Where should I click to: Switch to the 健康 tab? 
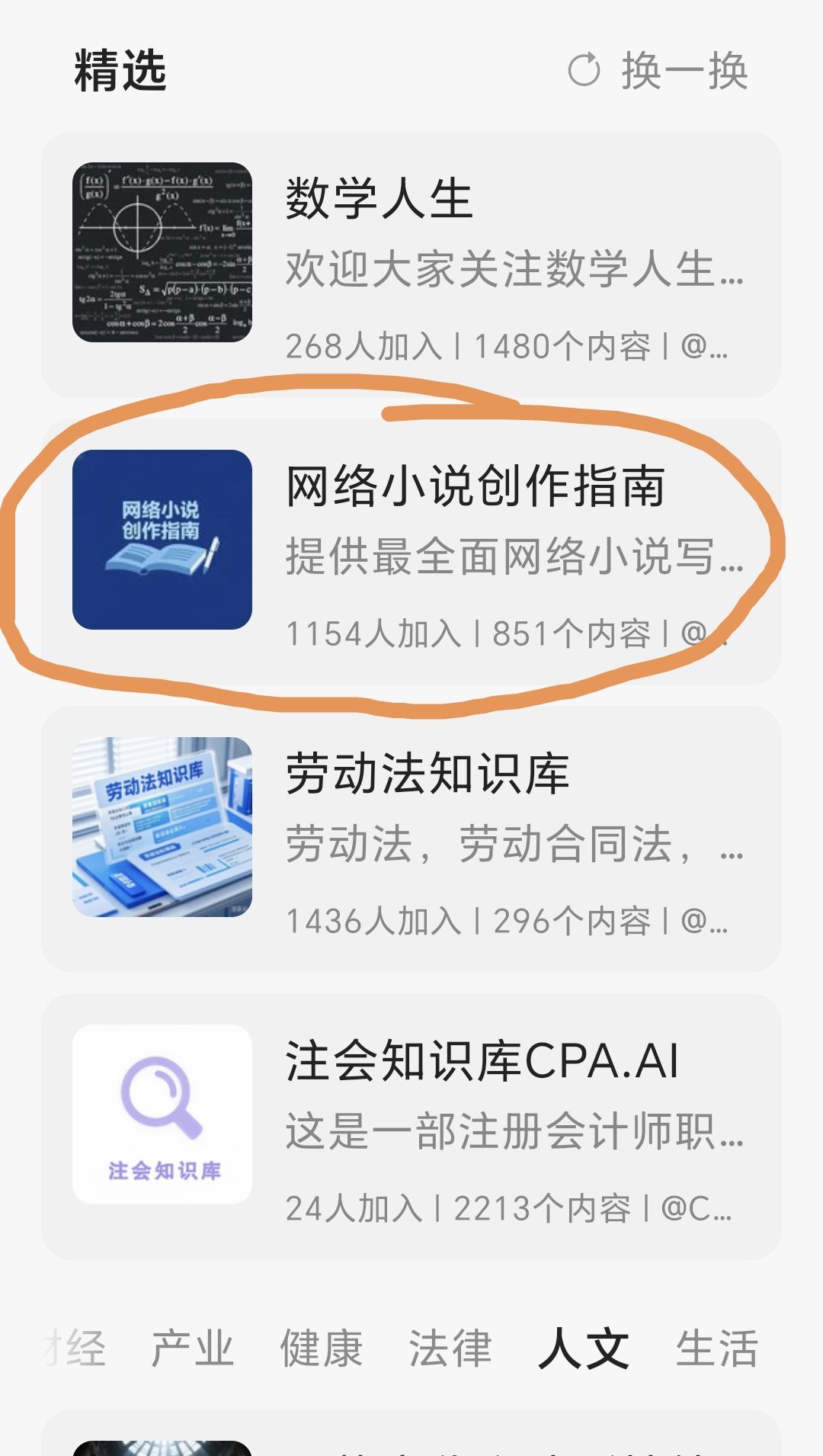tap(322, 1348)
